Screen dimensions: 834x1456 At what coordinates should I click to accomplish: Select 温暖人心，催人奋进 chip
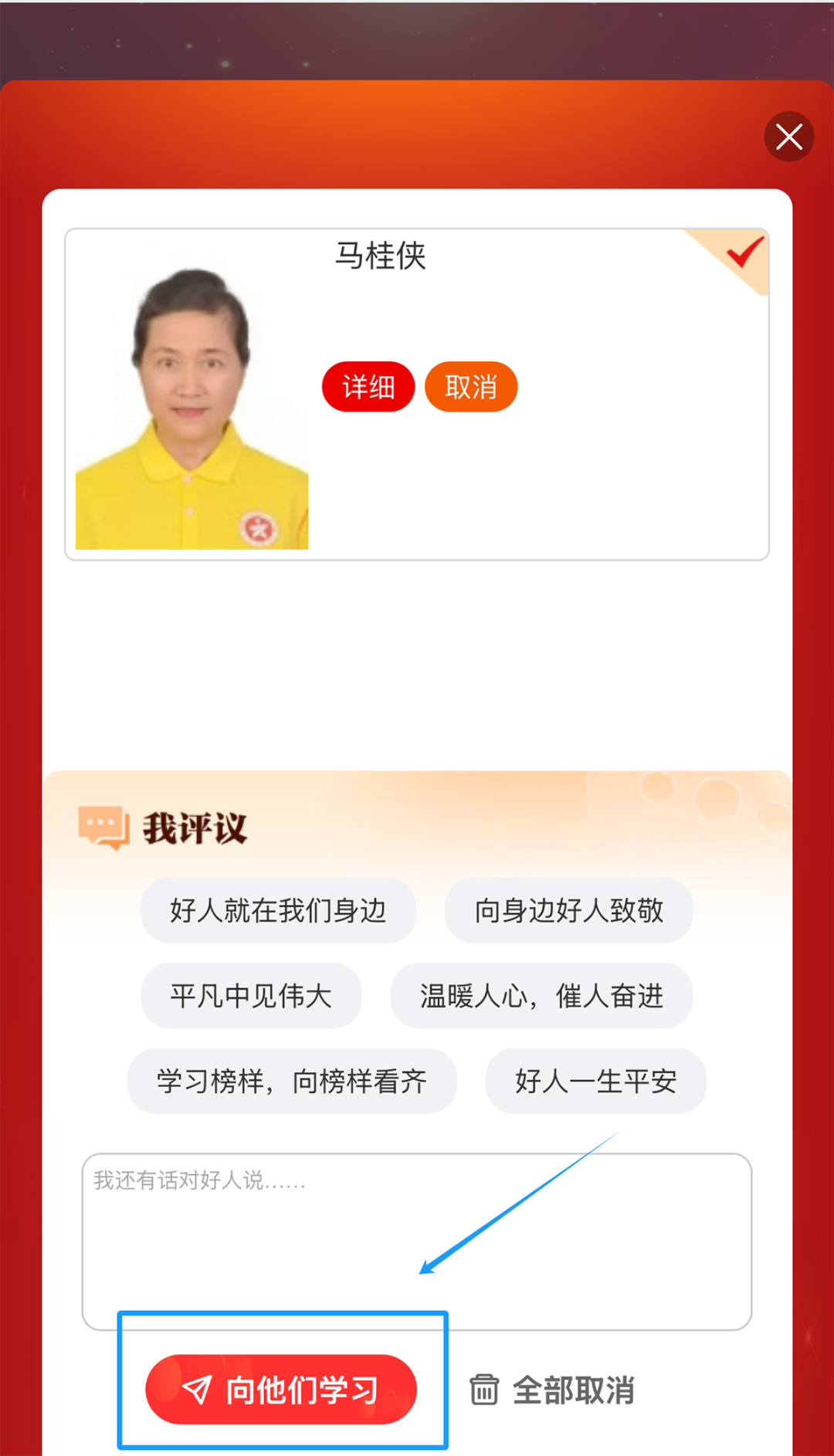point(541,996)
